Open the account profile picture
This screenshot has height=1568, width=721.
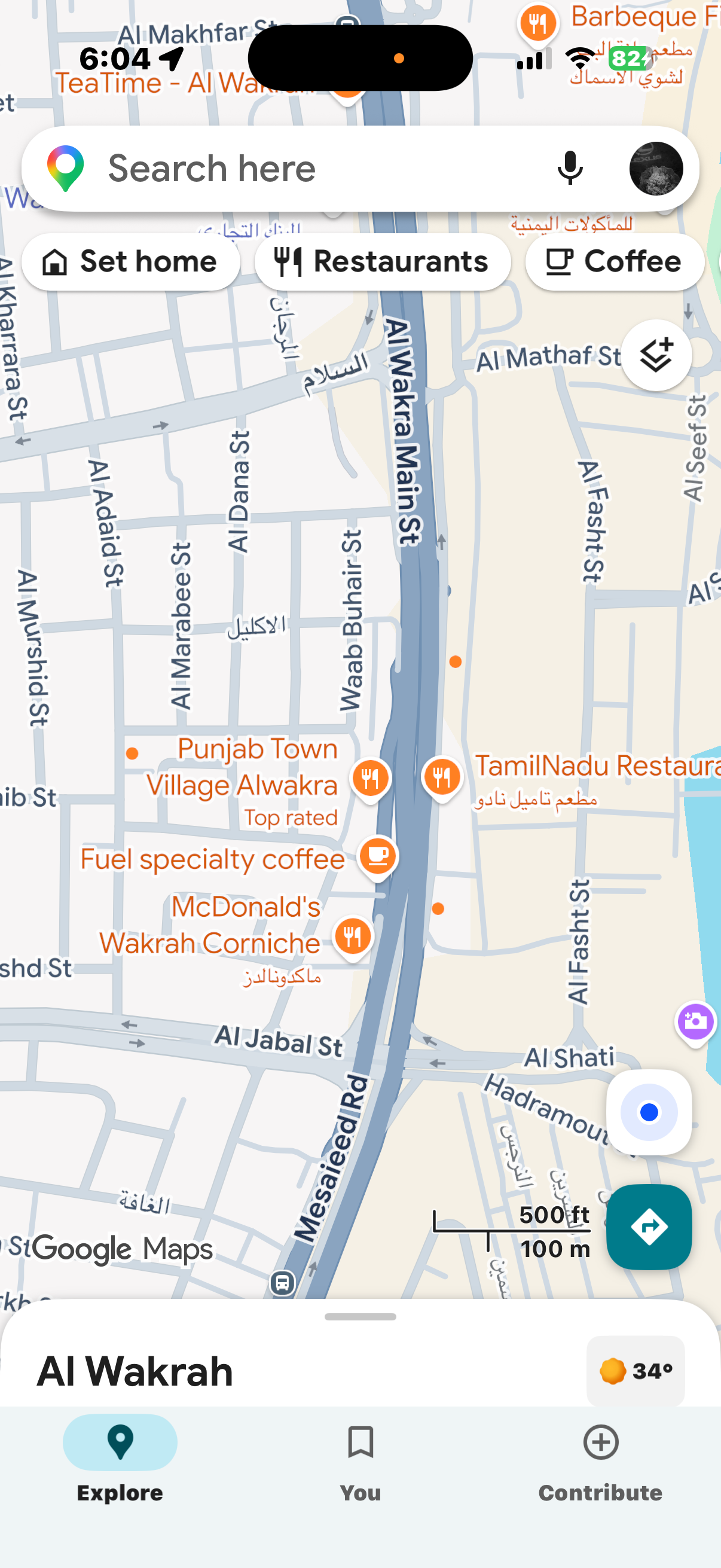(x=656, y=169)
